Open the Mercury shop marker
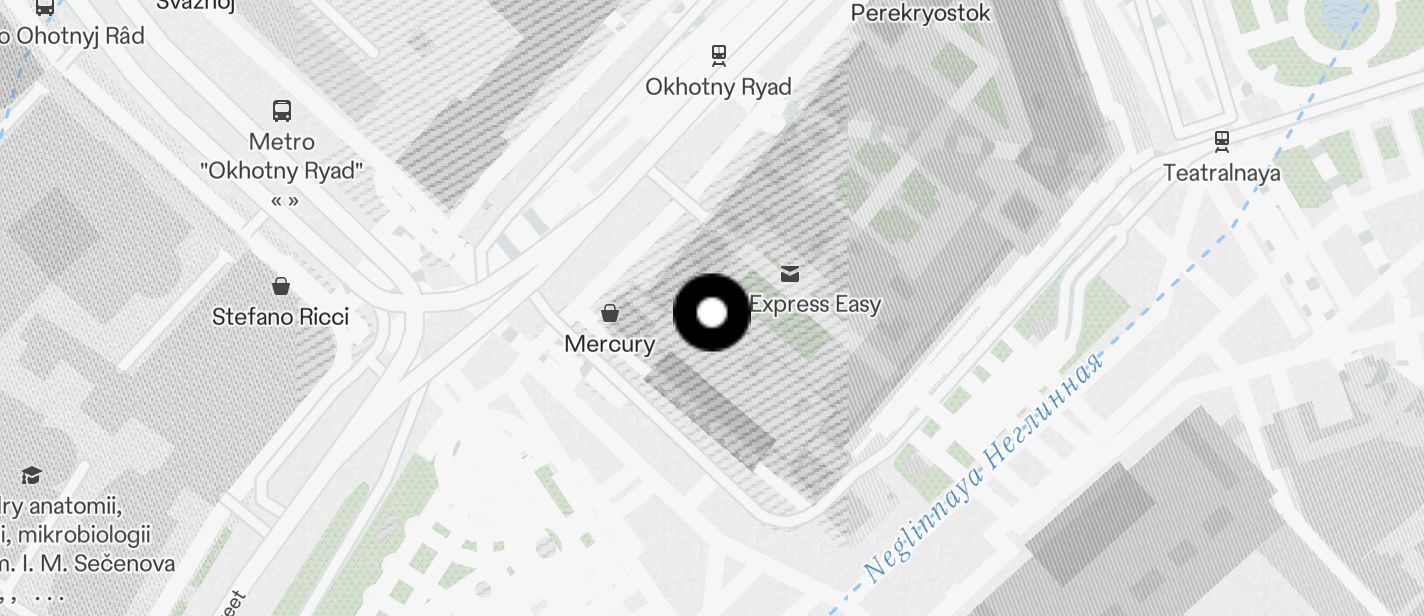 tap(610, 315)
